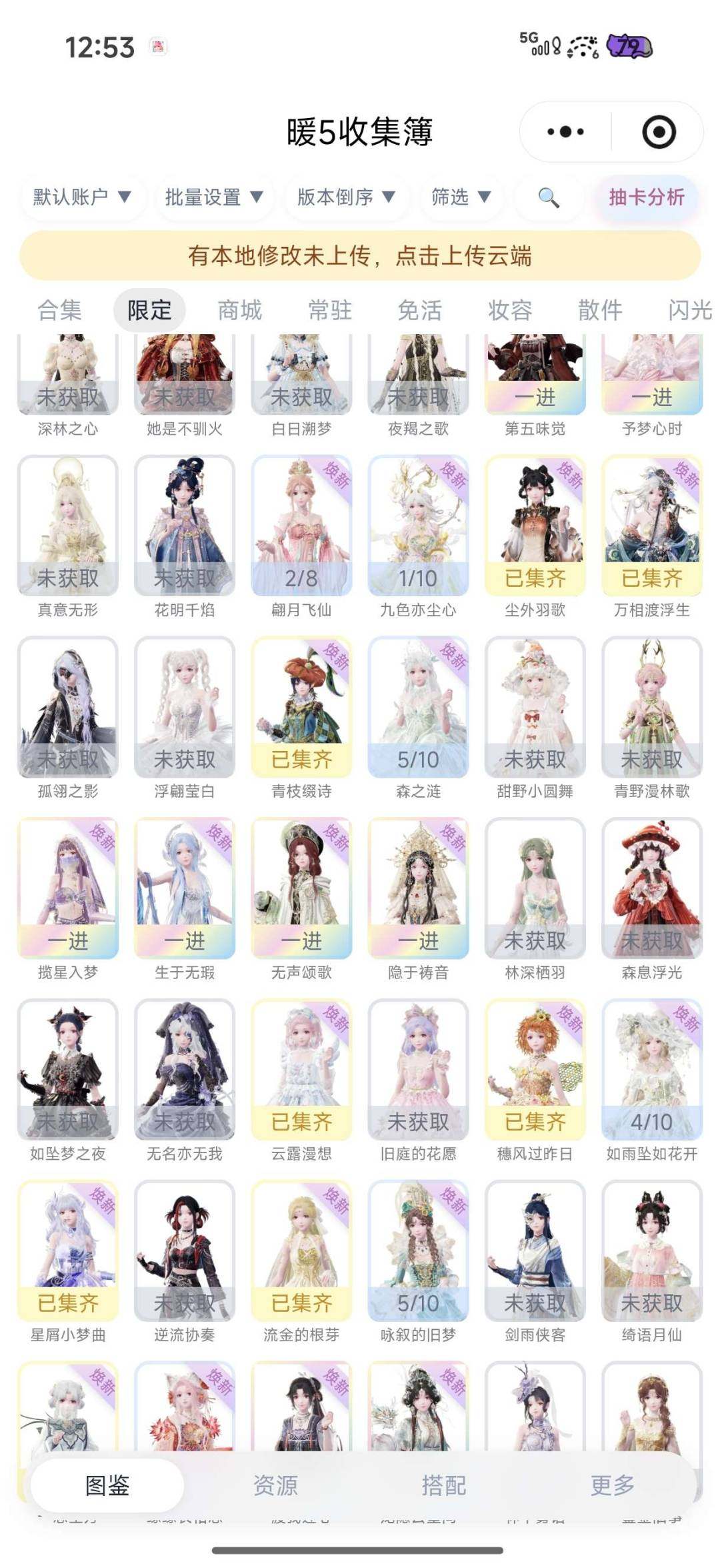Open the 版本倒序 sort dropdown
720x1568 pixels.
pos(346,197)
